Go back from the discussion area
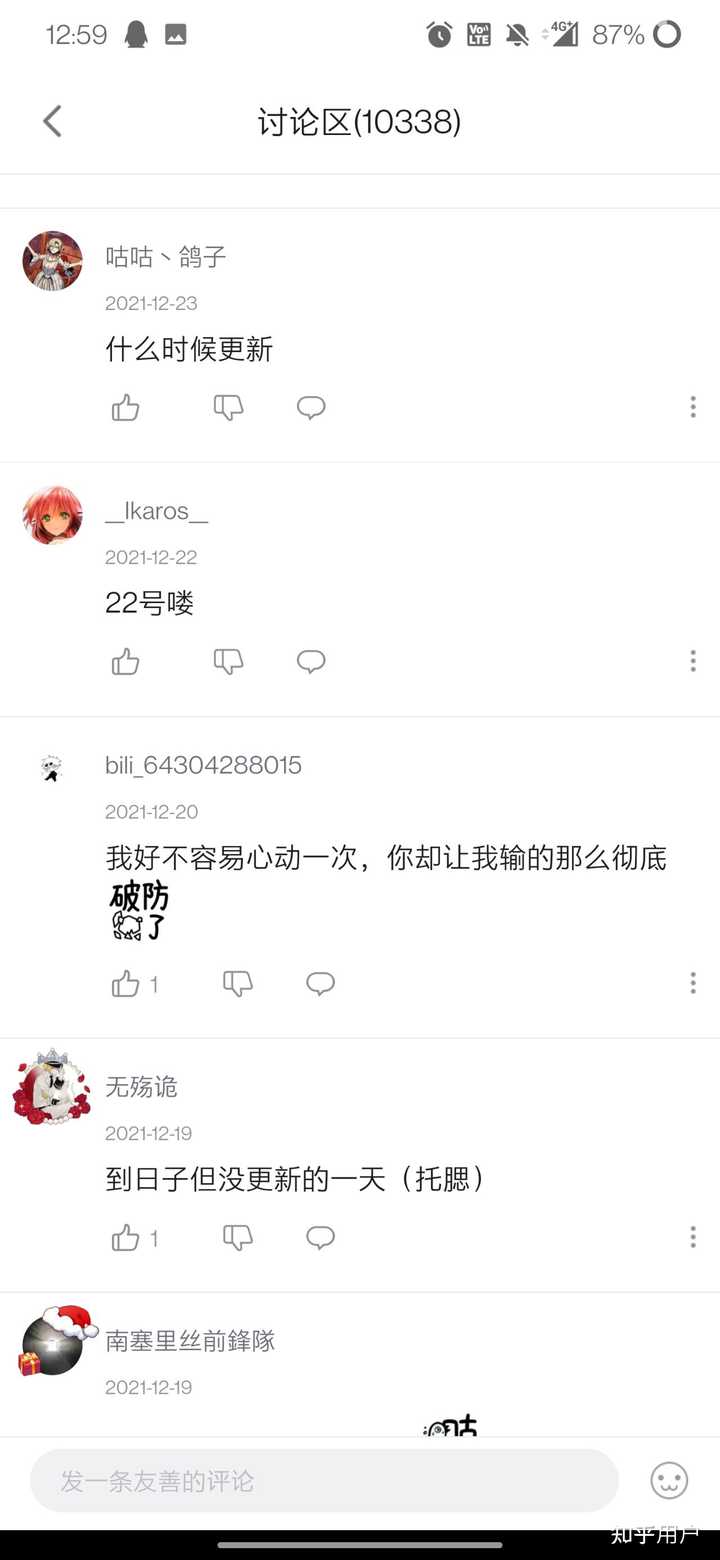Image resolution: width=720 pixels, height=1560 pixels. tap(52, 122)
